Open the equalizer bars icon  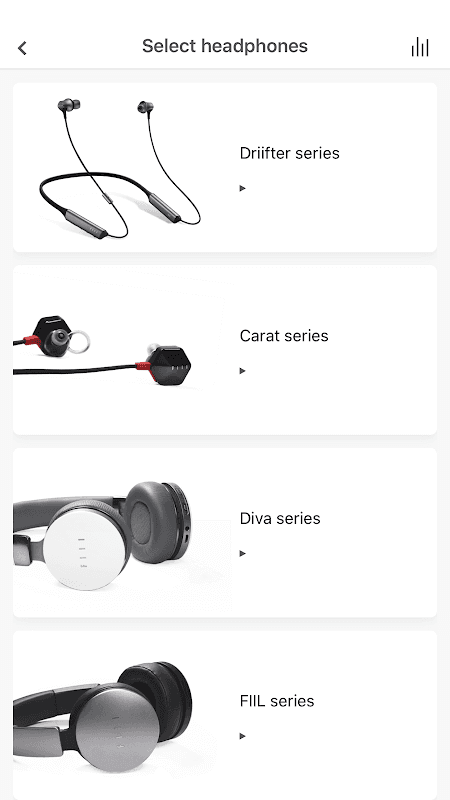pyautogui.click(x=420, y=47)
